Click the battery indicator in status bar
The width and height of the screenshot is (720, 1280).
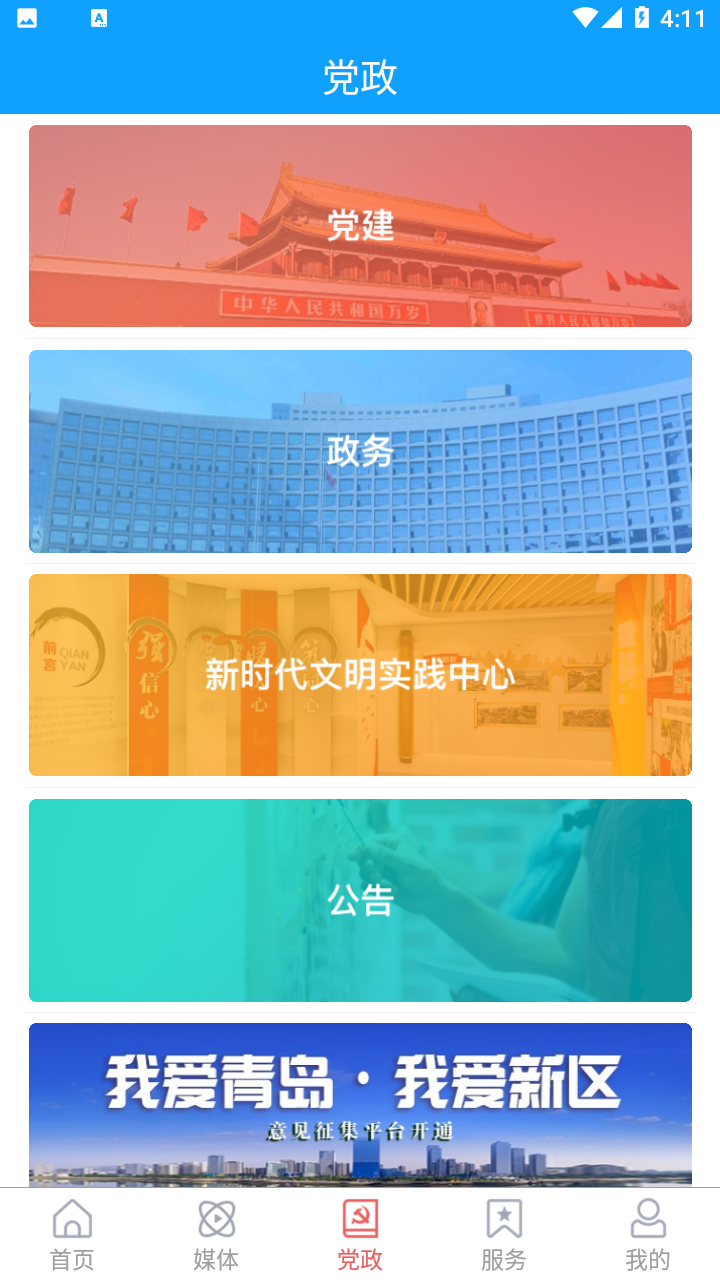641,17
